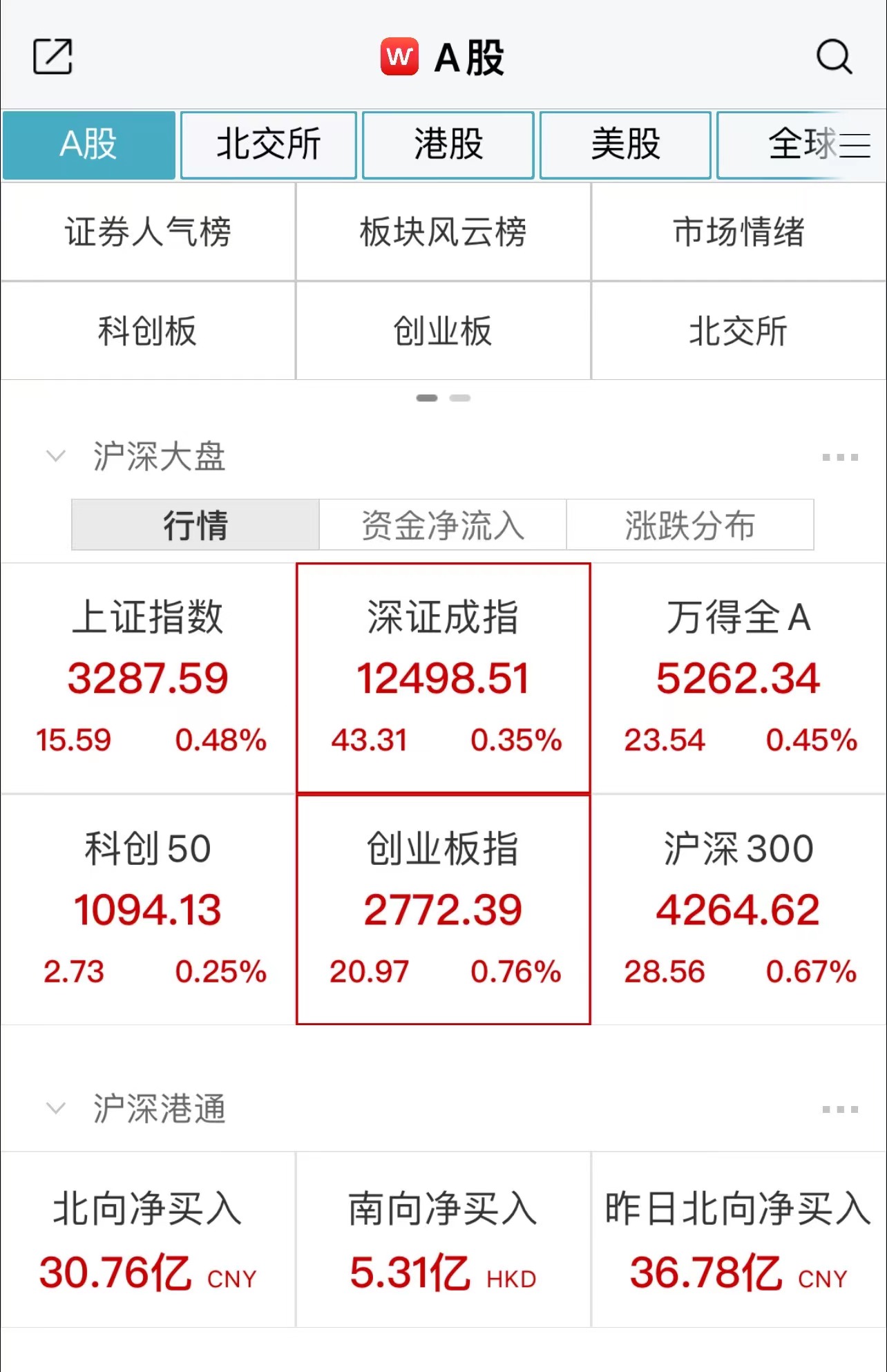Open the 创业板指 index card
Viewport: 887px width, 1372px height.
[443, 909]
